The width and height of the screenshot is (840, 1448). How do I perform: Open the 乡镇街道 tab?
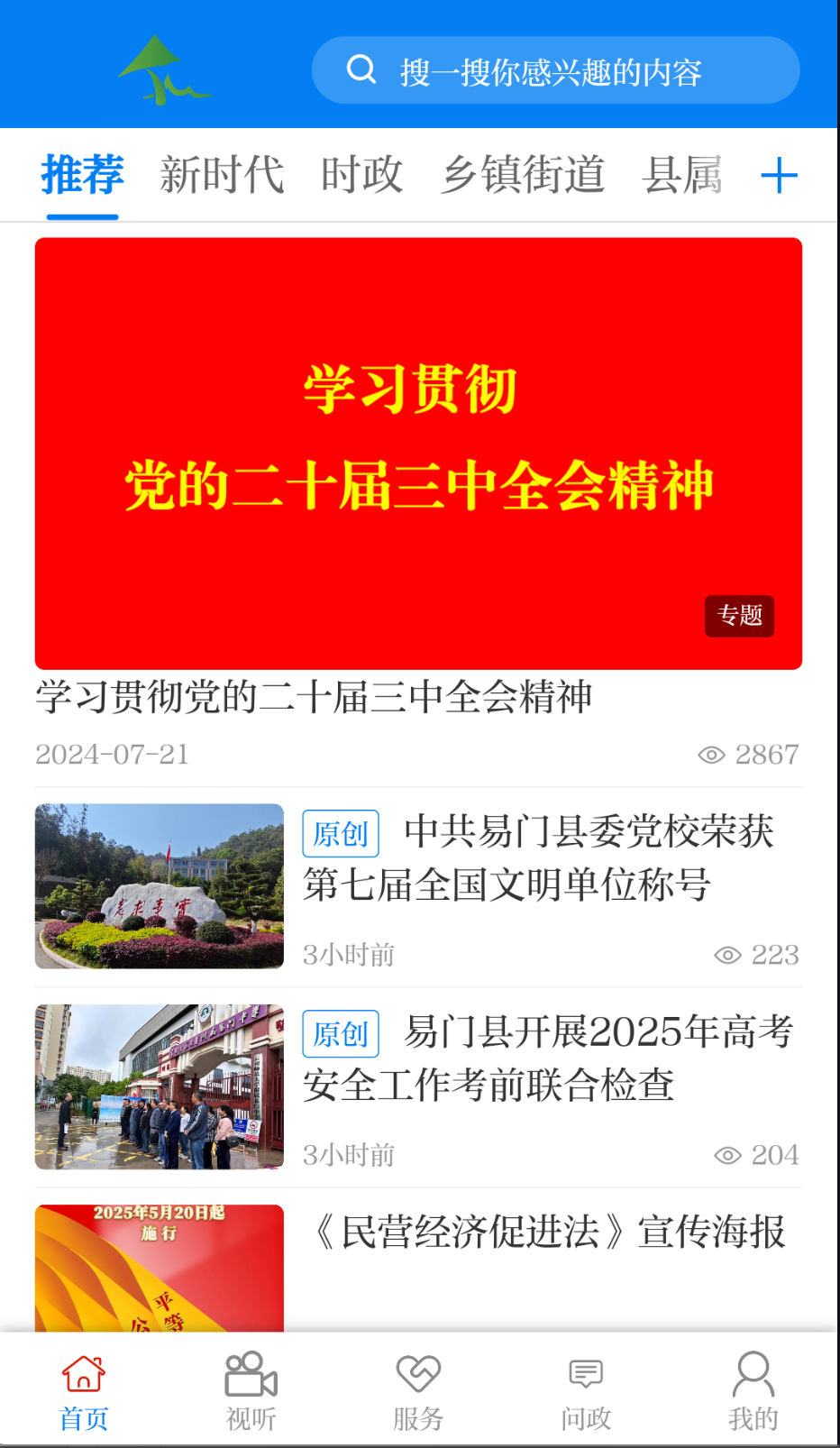coord(523,175)
